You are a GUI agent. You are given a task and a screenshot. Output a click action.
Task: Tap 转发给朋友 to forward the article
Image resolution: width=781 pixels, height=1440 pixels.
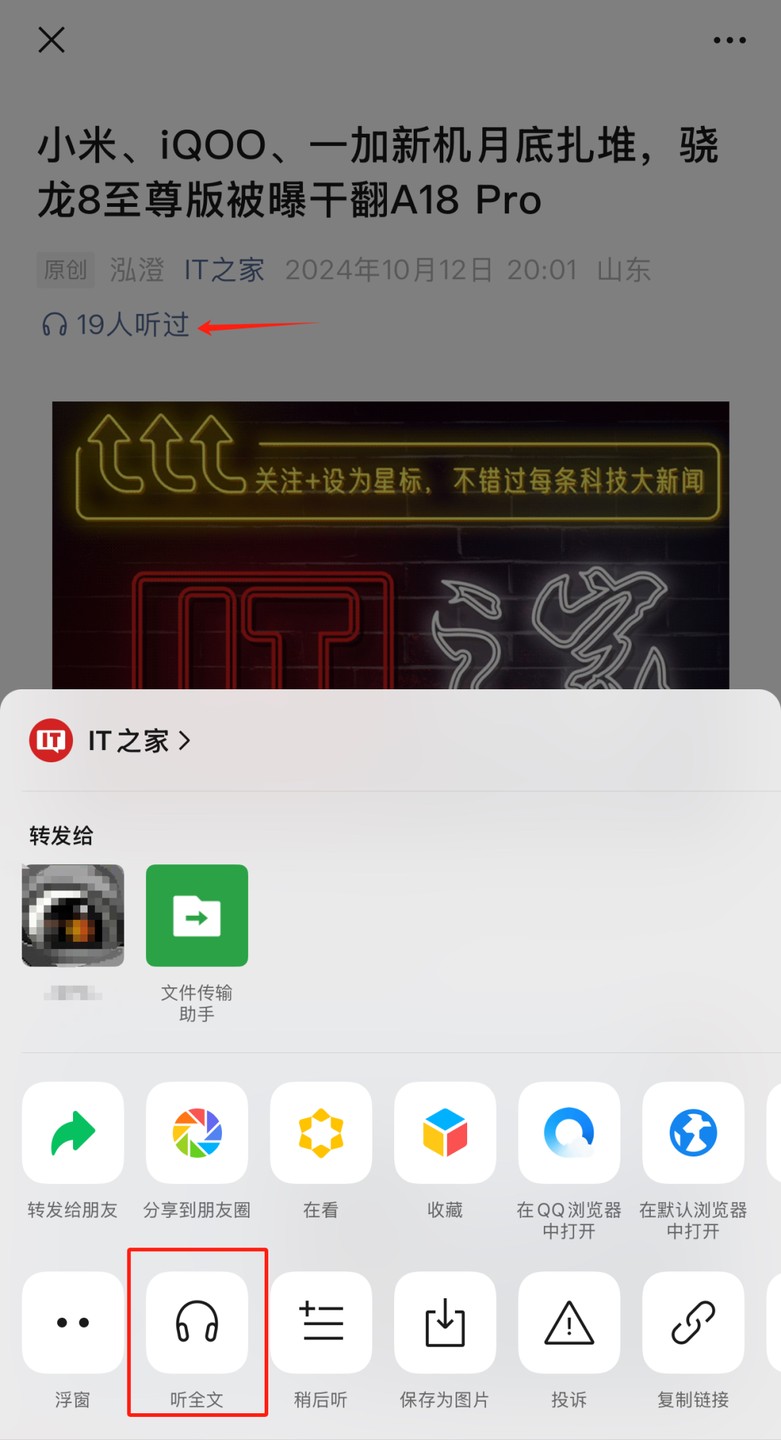[x=73, y=1133]
